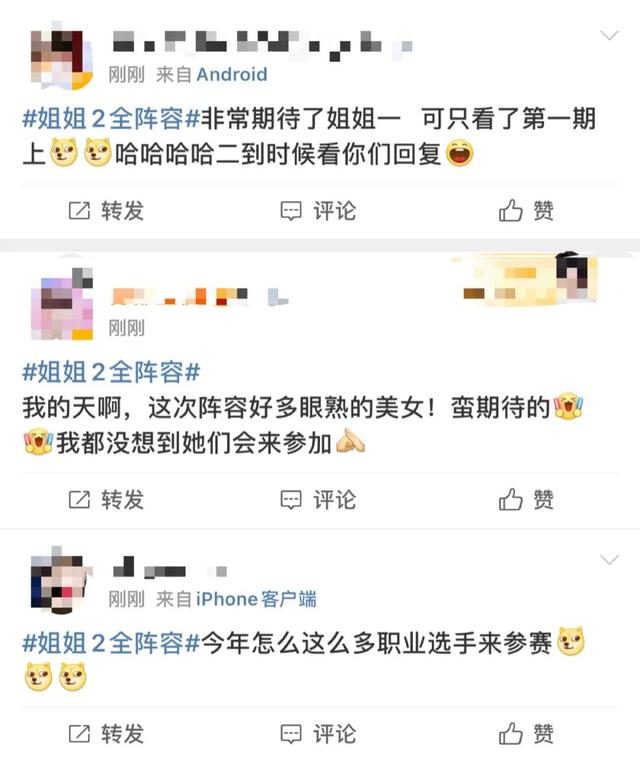Viewport: 640px width, 761px height.
Task: Like the post about 职业选手来参赛
Action: pyautogui.click(x=526, y=734)
